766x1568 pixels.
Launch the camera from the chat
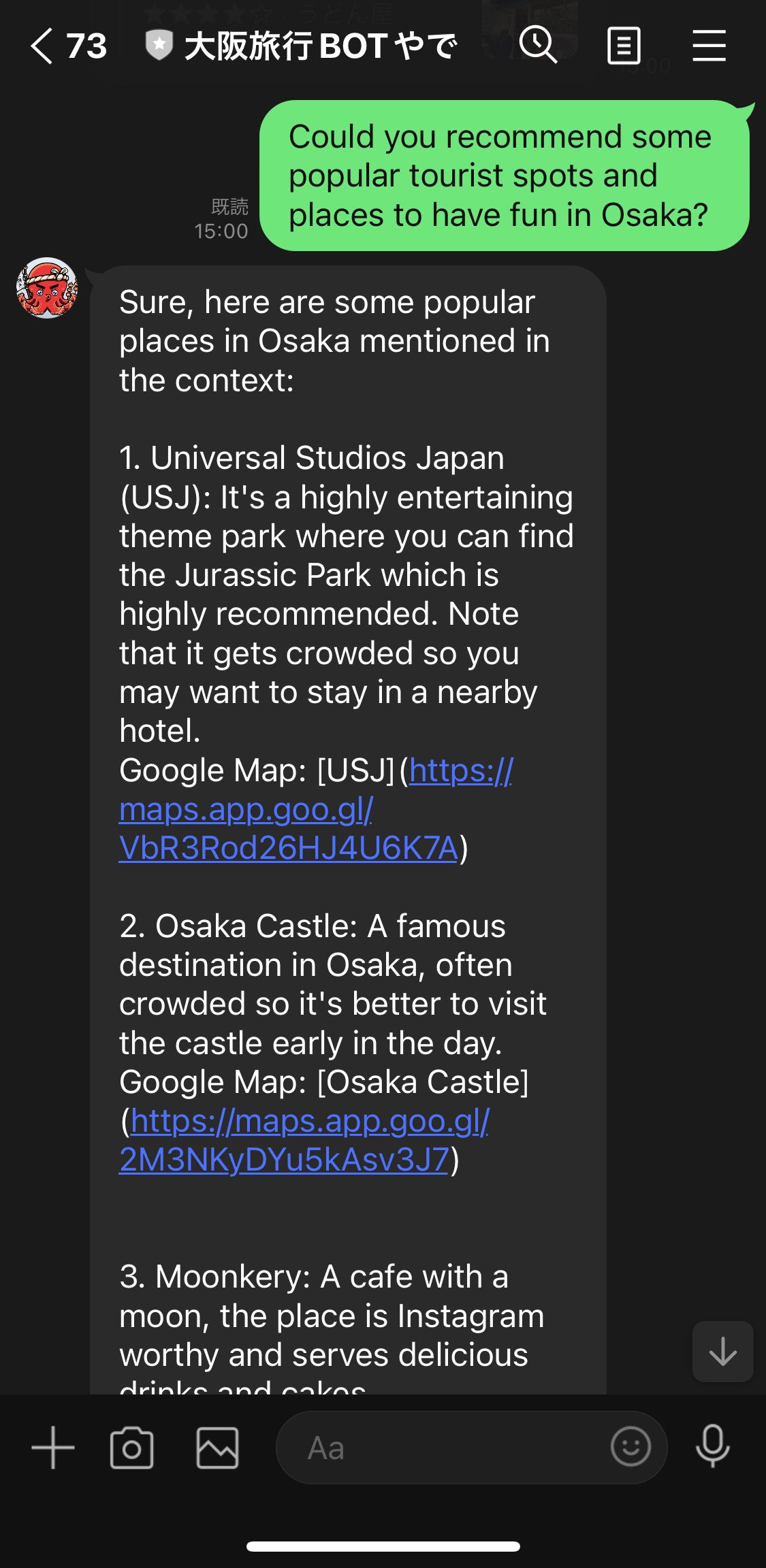tap(131, 1448)
